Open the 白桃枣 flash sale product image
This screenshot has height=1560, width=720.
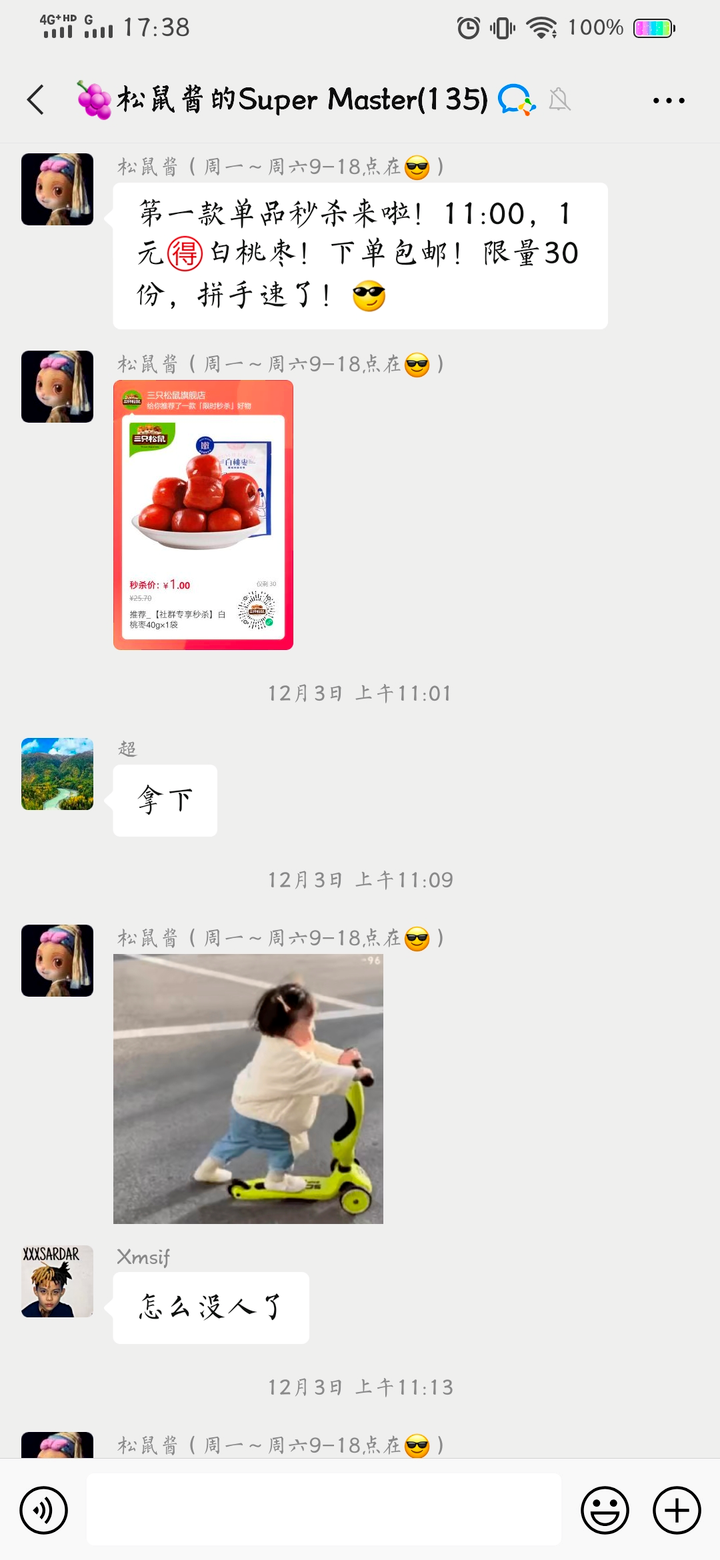(x=203, y=515)
